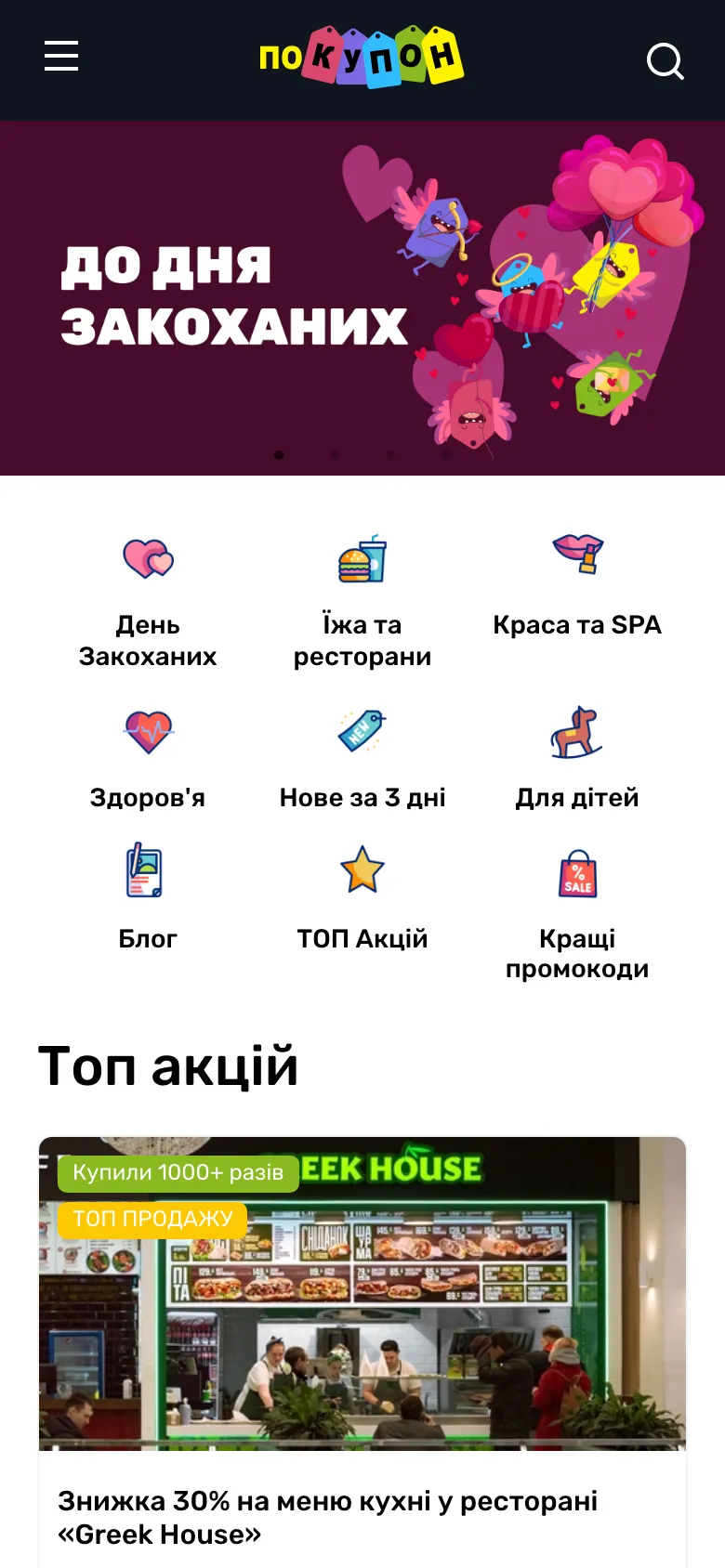The image size is (725, 1568).
Task: Open the До дня закоханих banner
Action: [362, 297]
